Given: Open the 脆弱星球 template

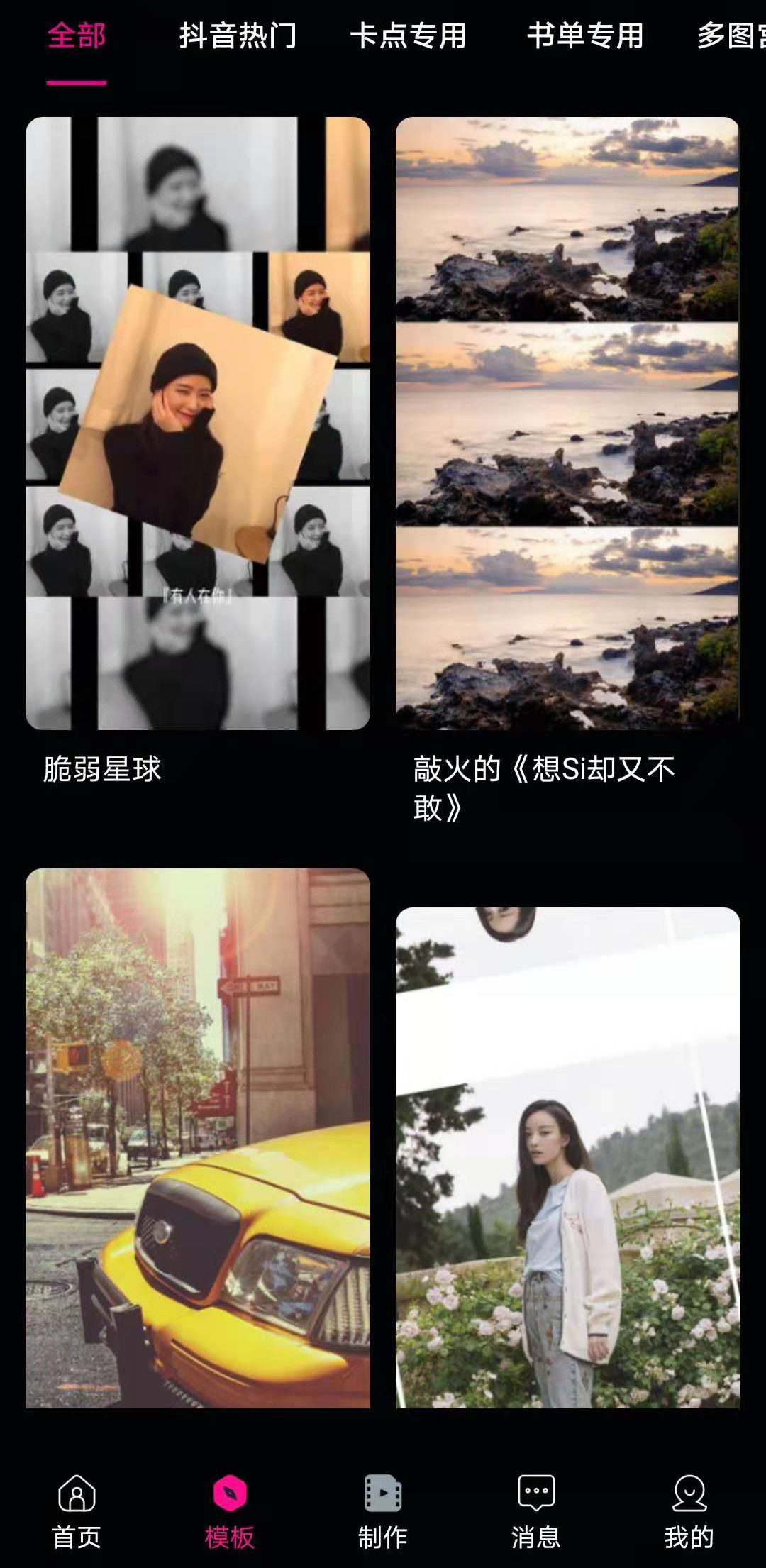Looking at the screenshot, I should tap(198, 423).
